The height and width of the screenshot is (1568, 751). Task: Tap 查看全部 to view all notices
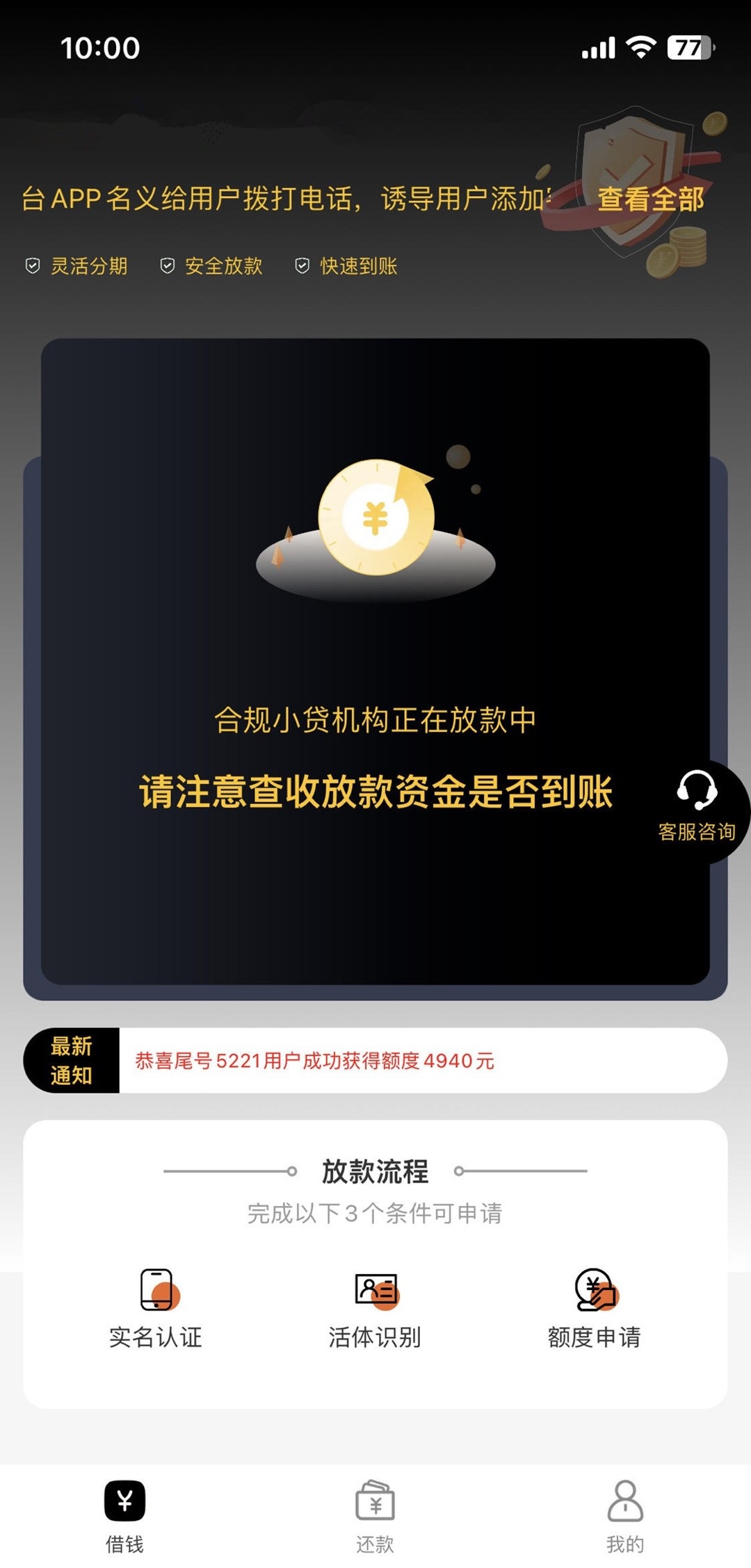point(650,199)
